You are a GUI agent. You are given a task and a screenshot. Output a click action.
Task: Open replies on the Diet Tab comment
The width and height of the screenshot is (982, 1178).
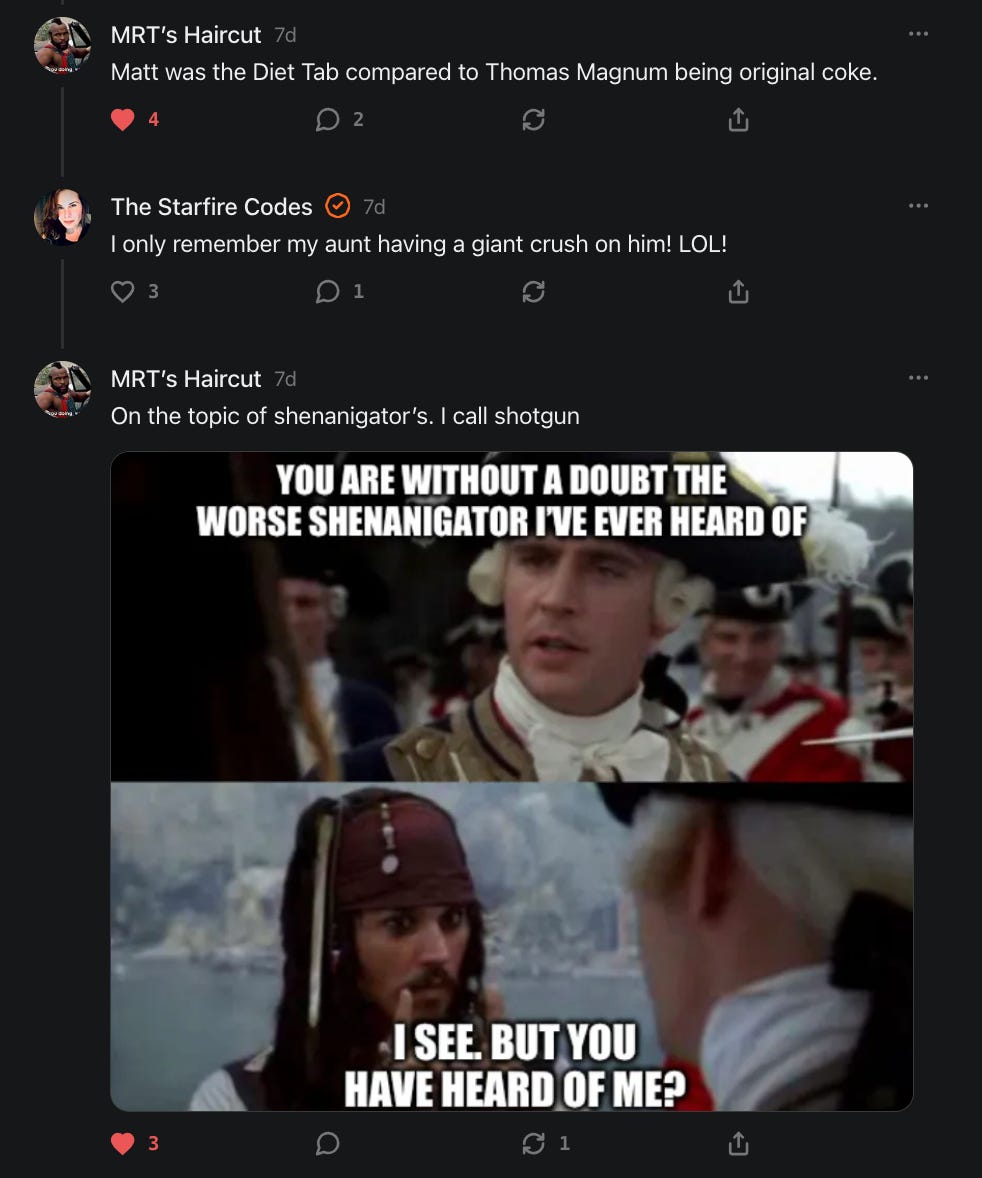[x=327, y=120]
